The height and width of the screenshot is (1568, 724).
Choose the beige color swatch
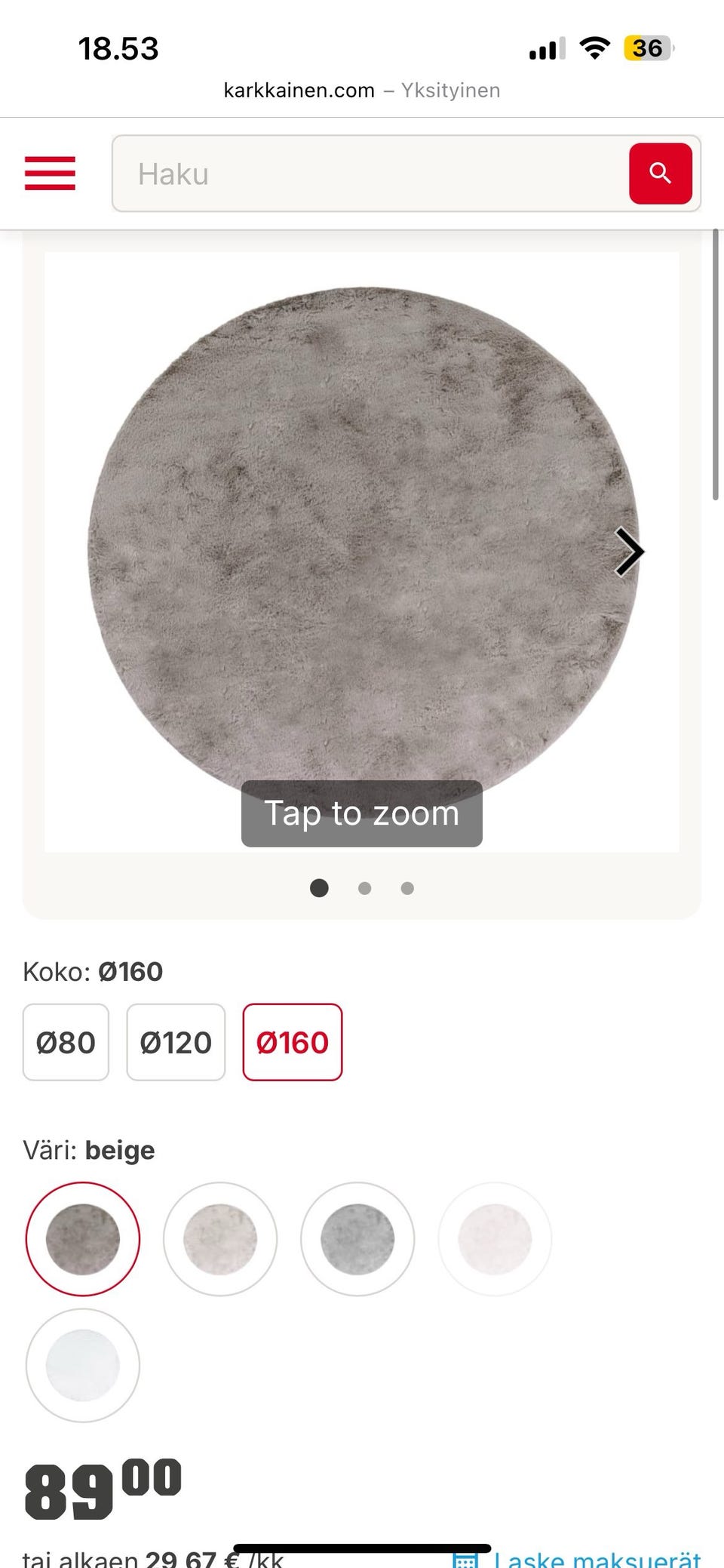pos(83,1239)
